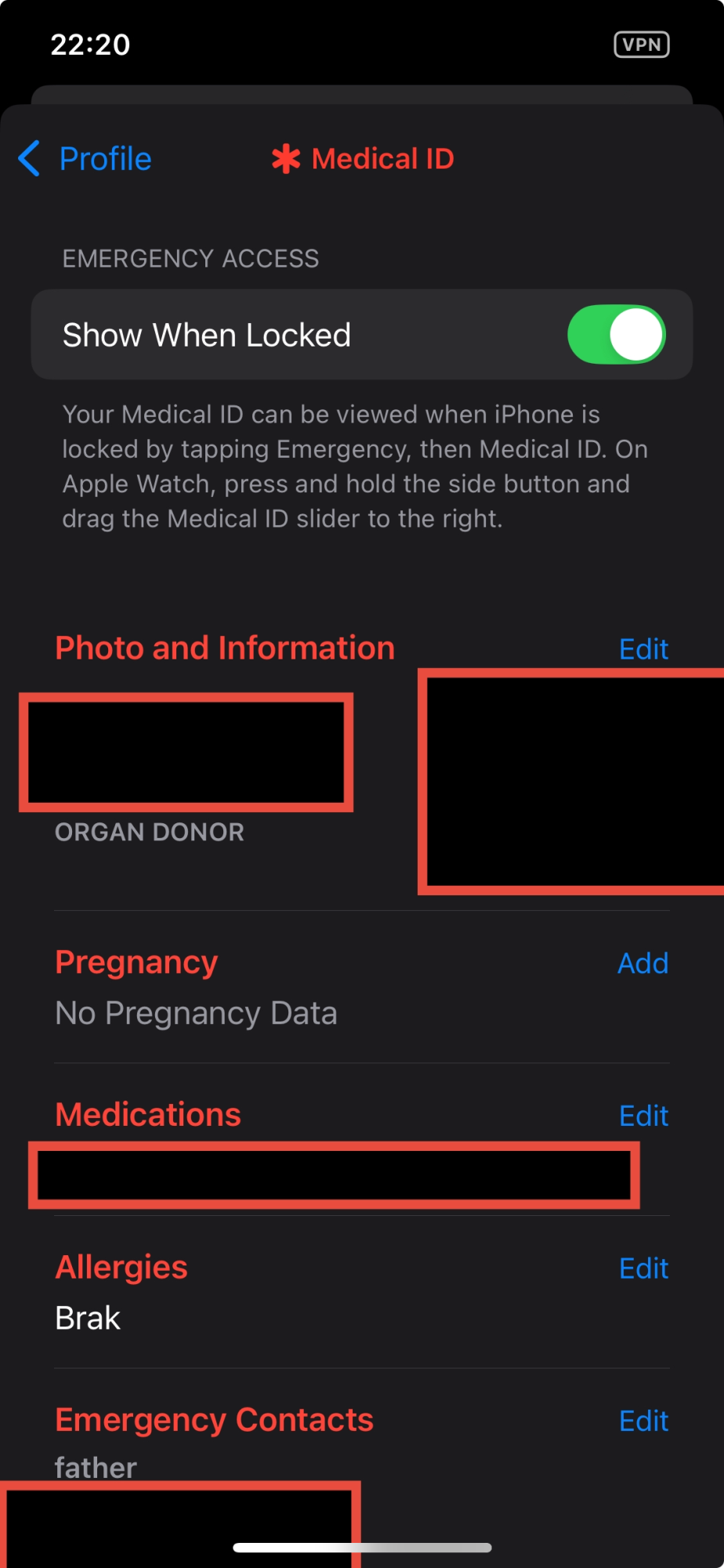The width and height of the screenshot is (724, 1568).
Task: Edit the Medications list
Action: coord(643,1116)
